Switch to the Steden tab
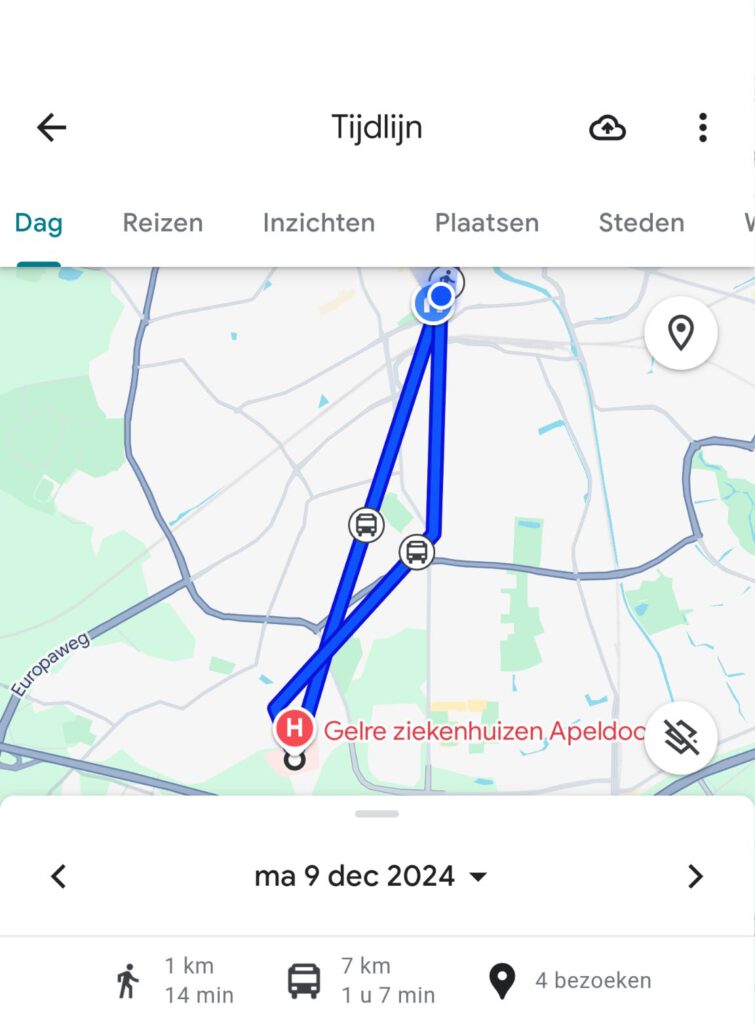The height and width of the screenshot is (1024, 755). [641, 223]
